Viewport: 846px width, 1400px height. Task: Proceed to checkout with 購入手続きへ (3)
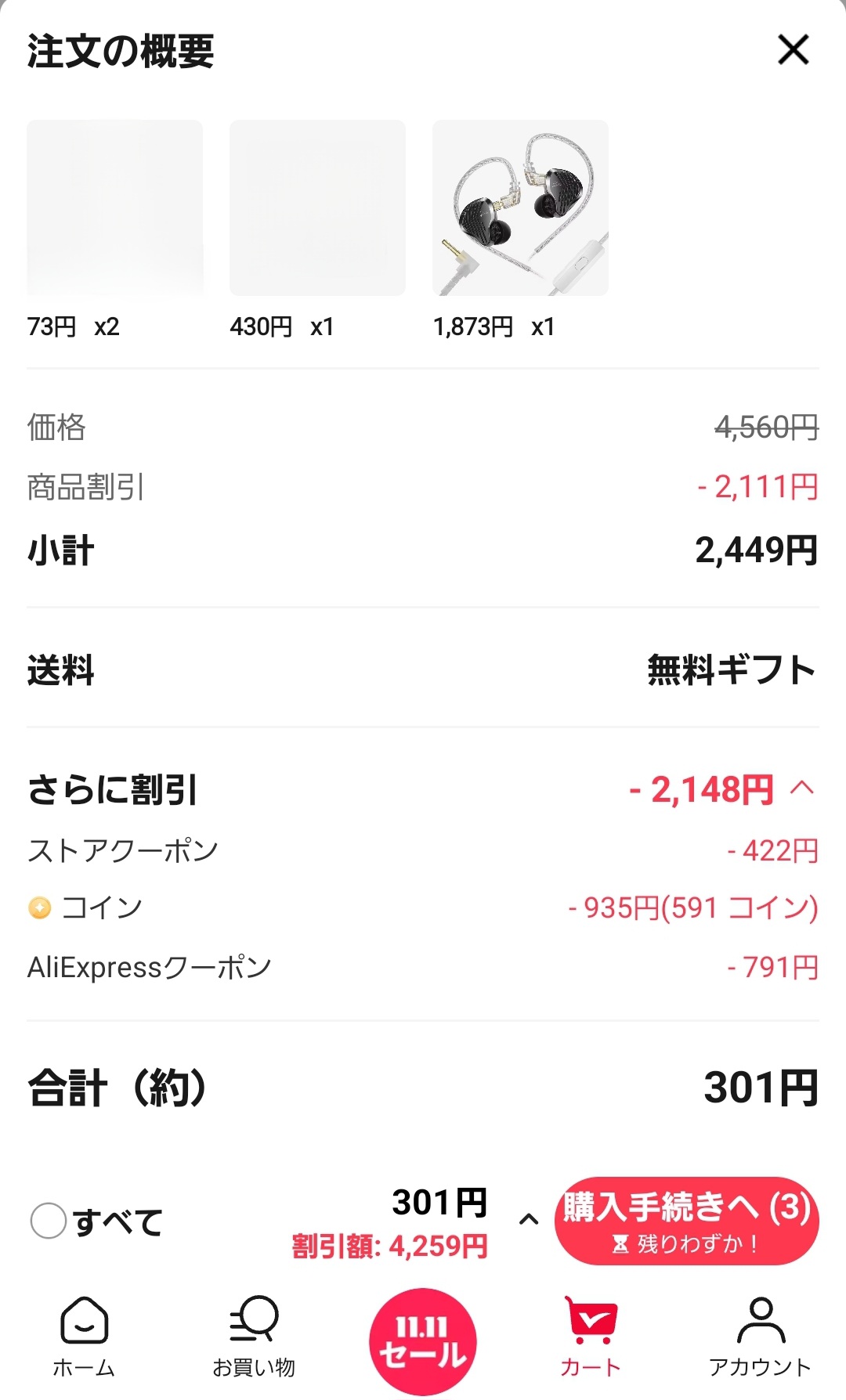(686, 1221)
